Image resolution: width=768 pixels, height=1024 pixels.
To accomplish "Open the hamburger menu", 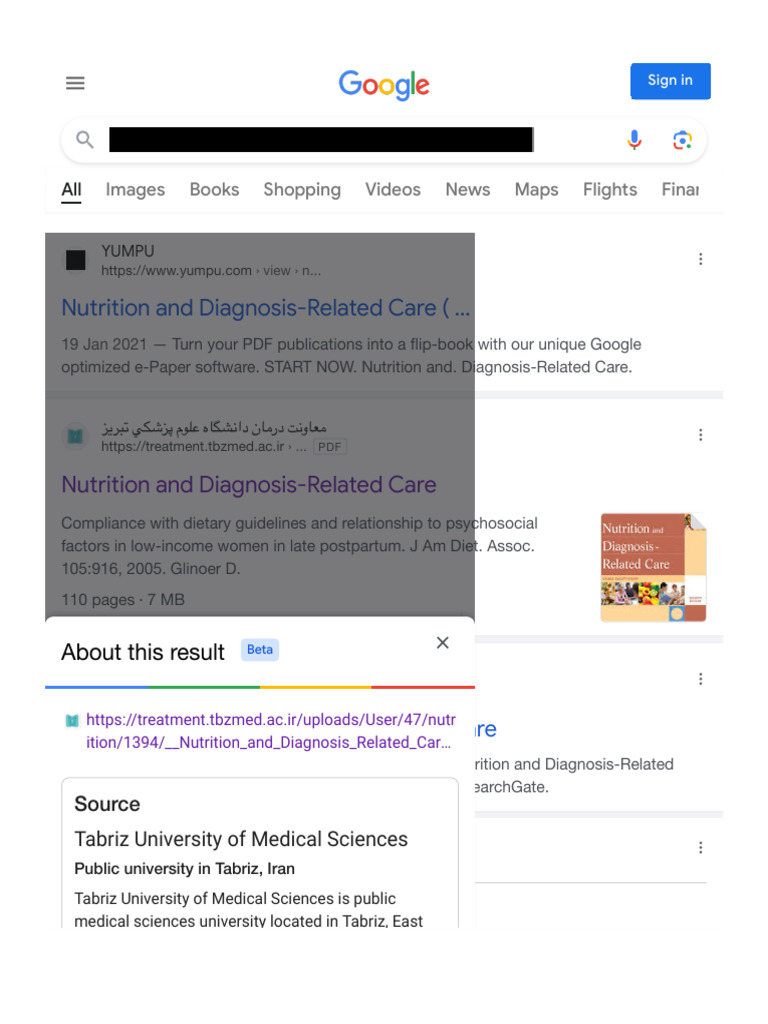I will click(75, 83).
